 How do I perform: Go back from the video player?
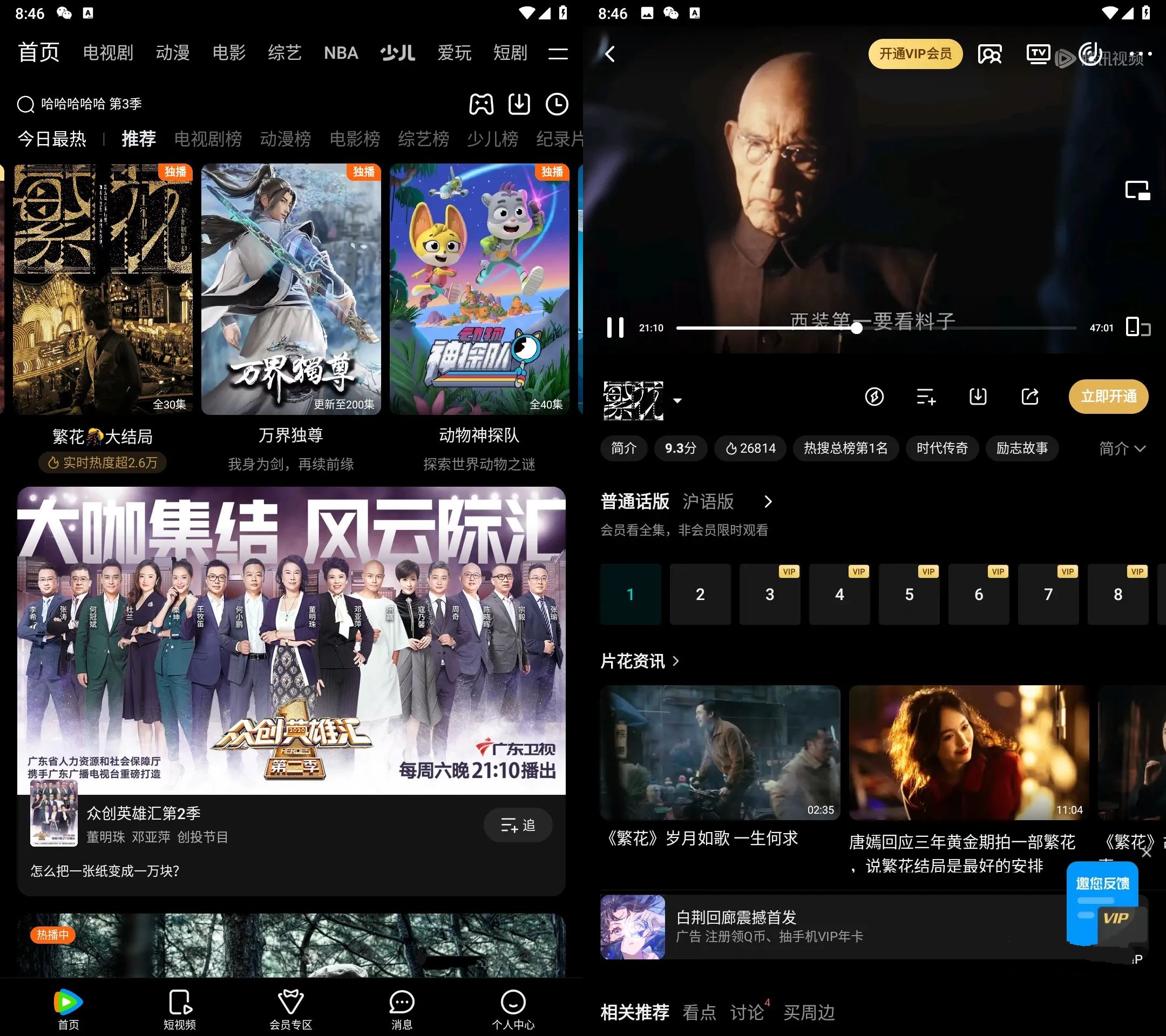coord(610,54)
